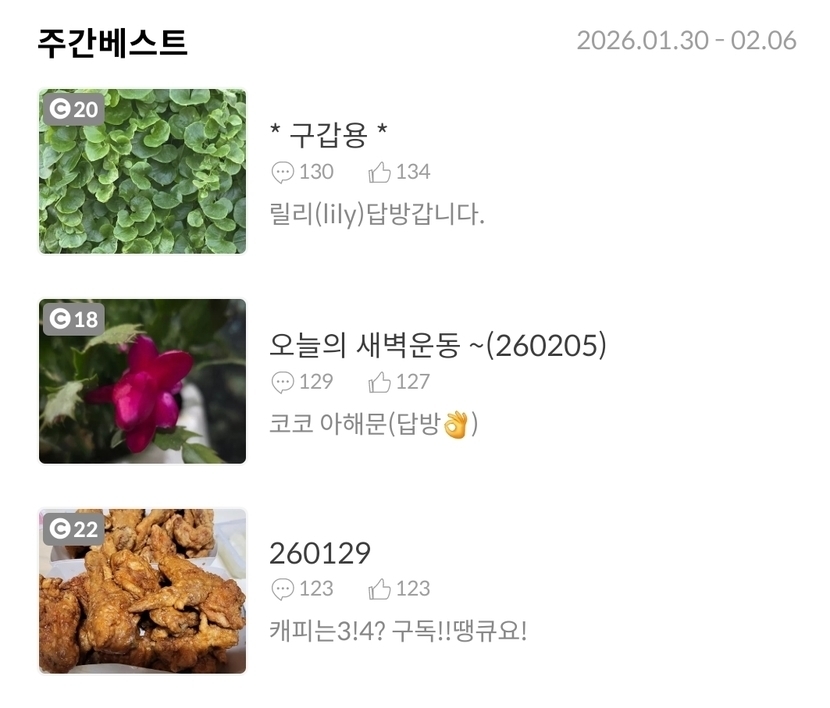This screenshot has width=830, height=708.
Task: Open post 오늘의 새벽운동 ~(260205)
Action: (x=438, y=345)
